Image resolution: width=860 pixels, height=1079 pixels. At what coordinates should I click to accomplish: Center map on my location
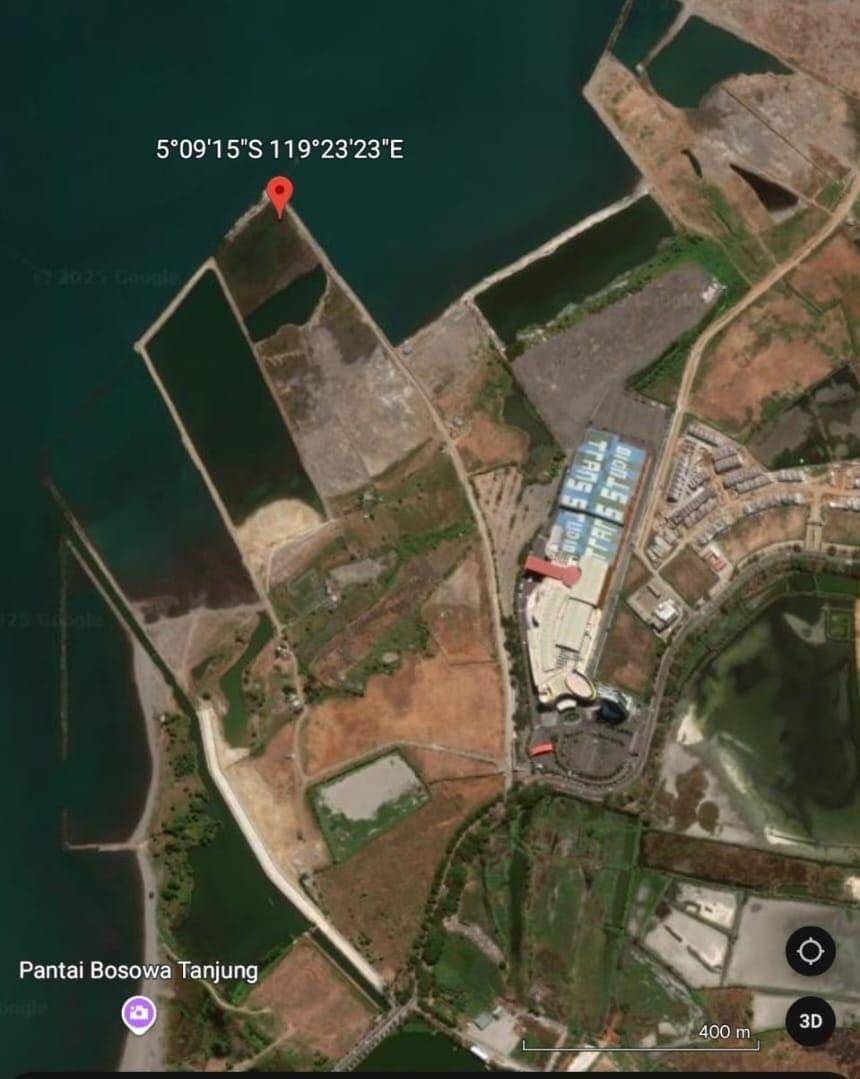coord(810,950)
